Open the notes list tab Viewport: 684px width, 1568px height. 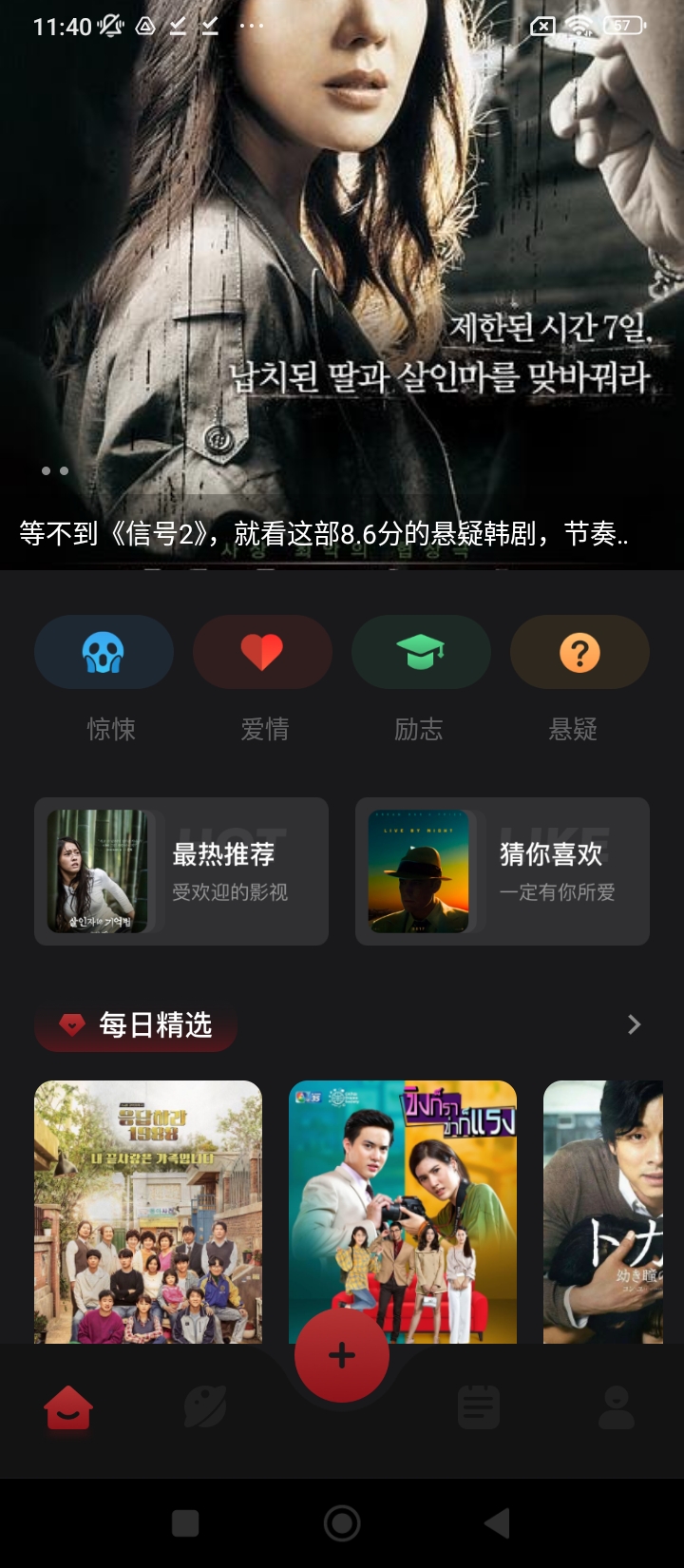pyautogui.click(x=479, y=1407)
